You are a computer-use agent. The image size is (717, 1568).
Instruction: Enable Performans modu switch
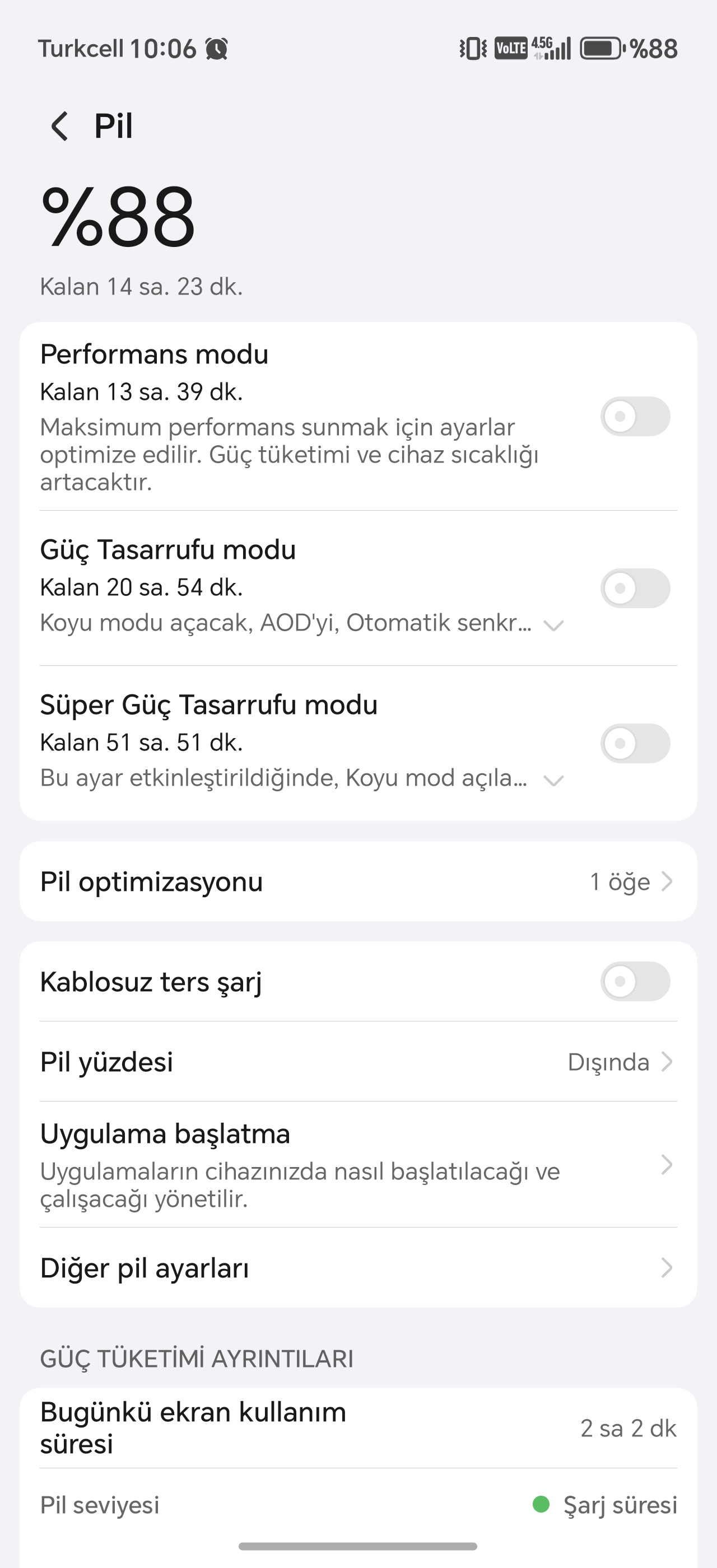pos(635,417)
